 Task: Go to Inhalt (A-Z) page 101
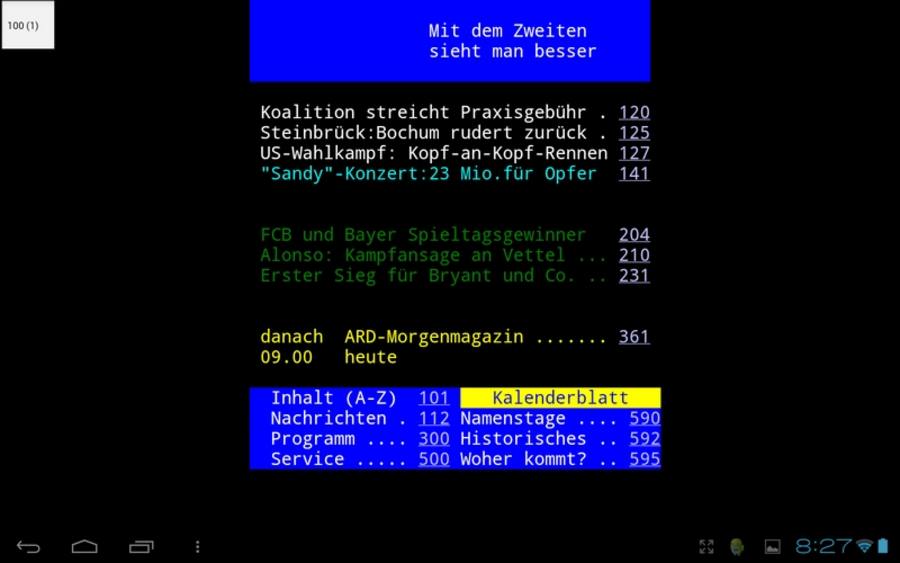(434, 398)
